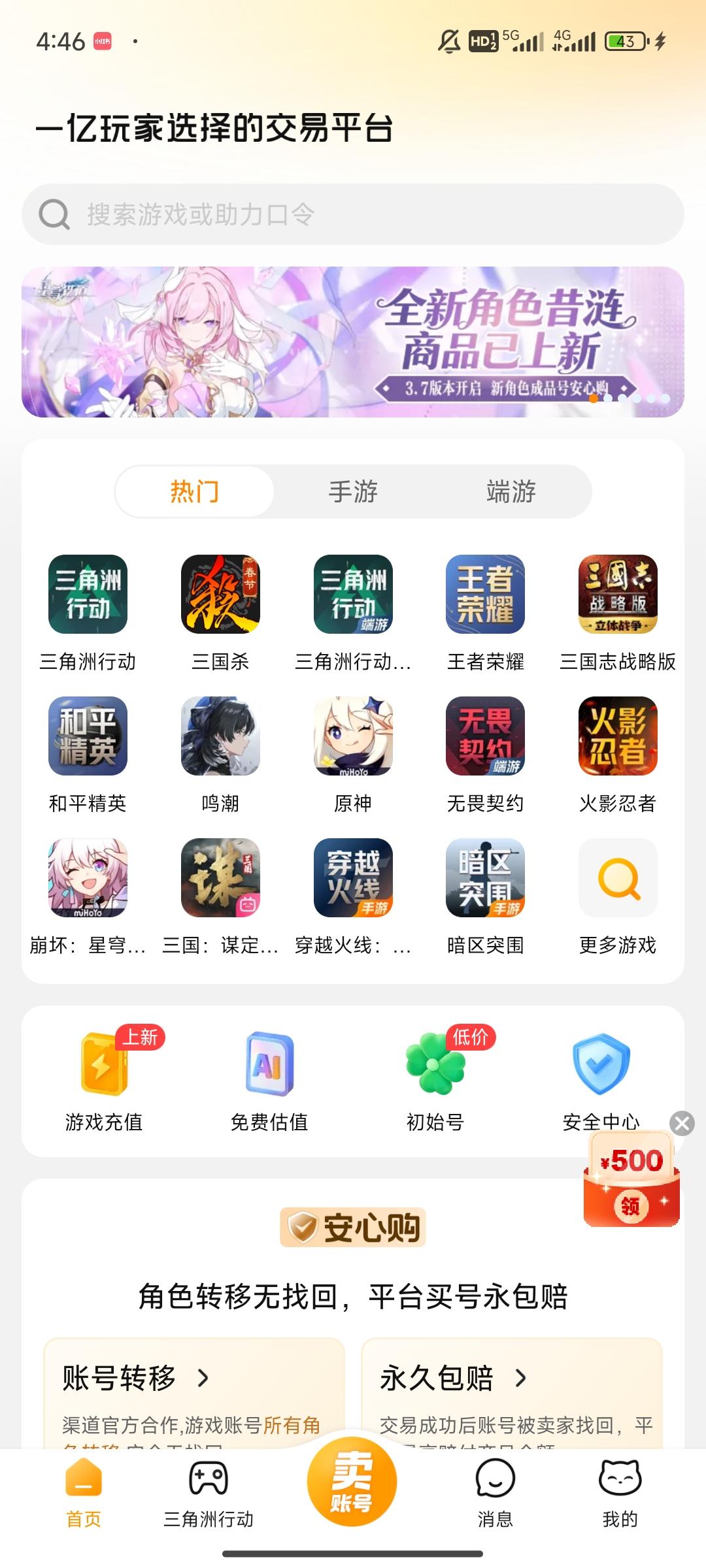Tap the 三国杀 game icon
The image size is (706, 1568).
[220, 595]
